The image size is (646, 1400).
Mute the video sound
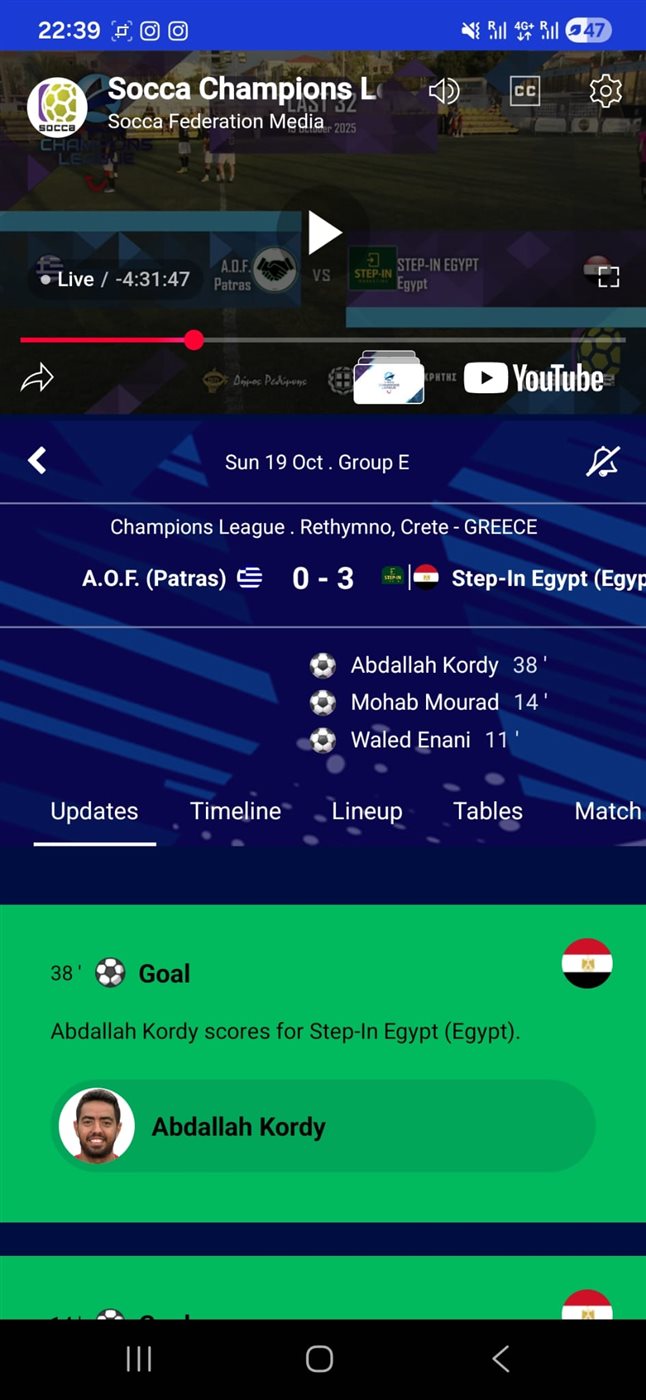click(443, 92)
